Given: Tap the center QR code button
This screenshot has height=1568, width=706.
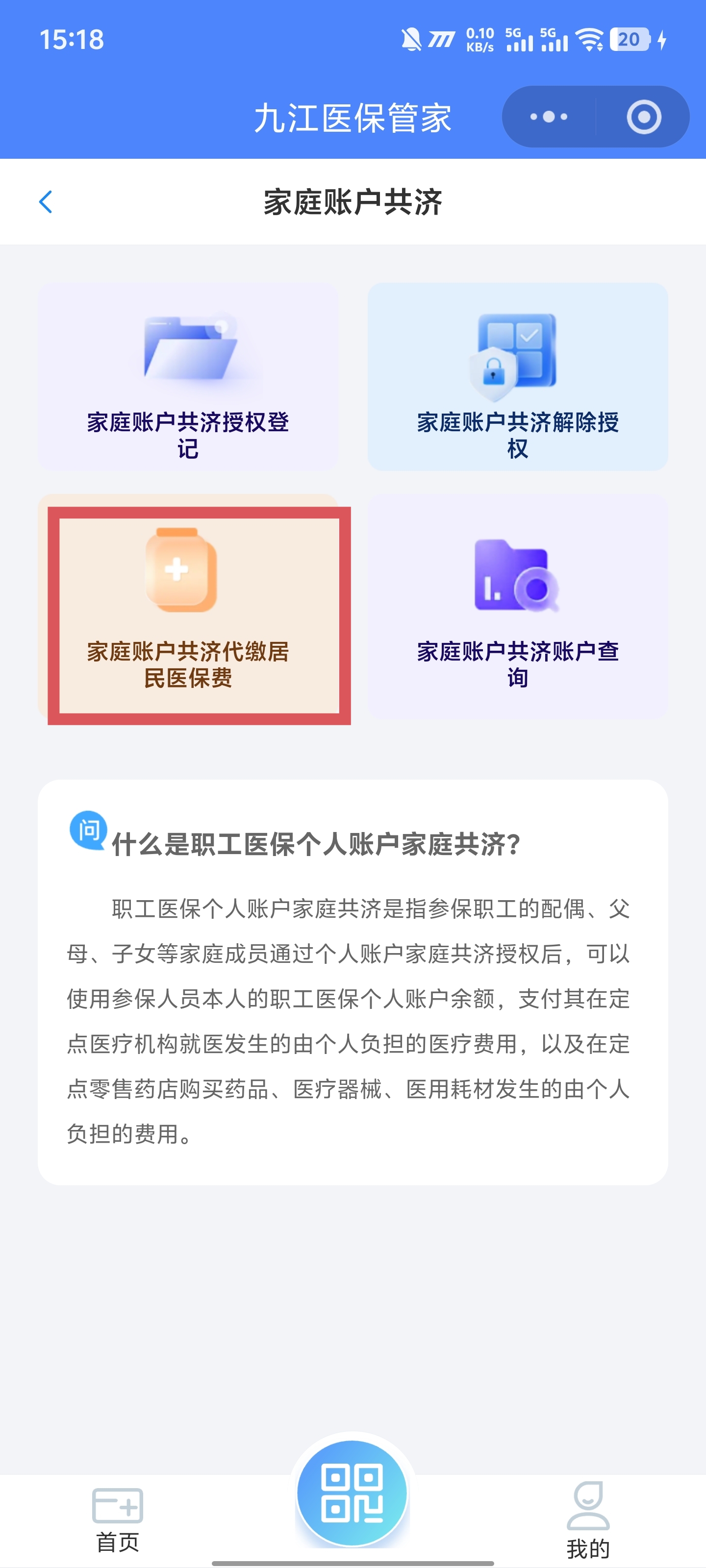Looking at the screenshot, I should 353,1493.
